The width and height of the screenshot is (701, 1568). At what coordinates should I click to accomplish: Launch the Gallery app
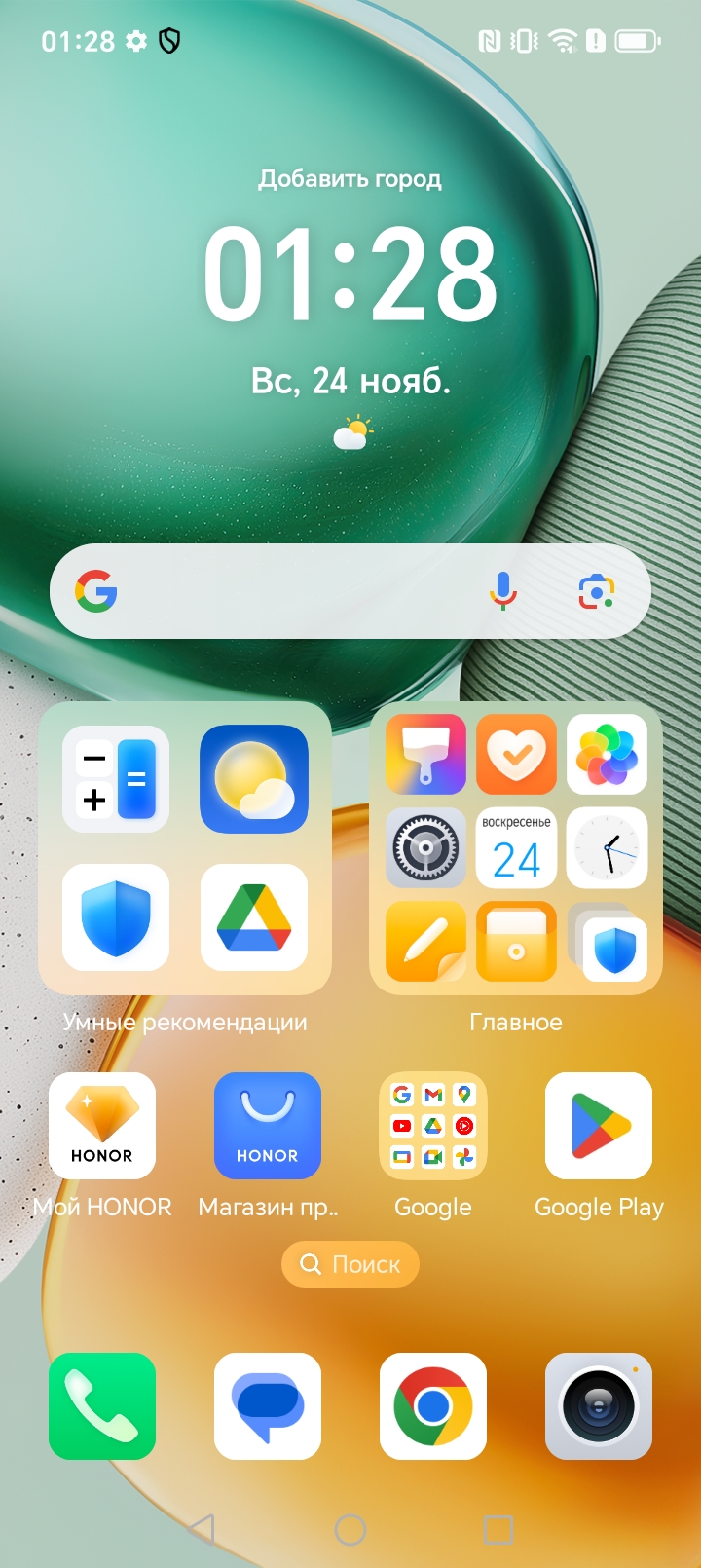pyautogui.click(x=608, y=755)
